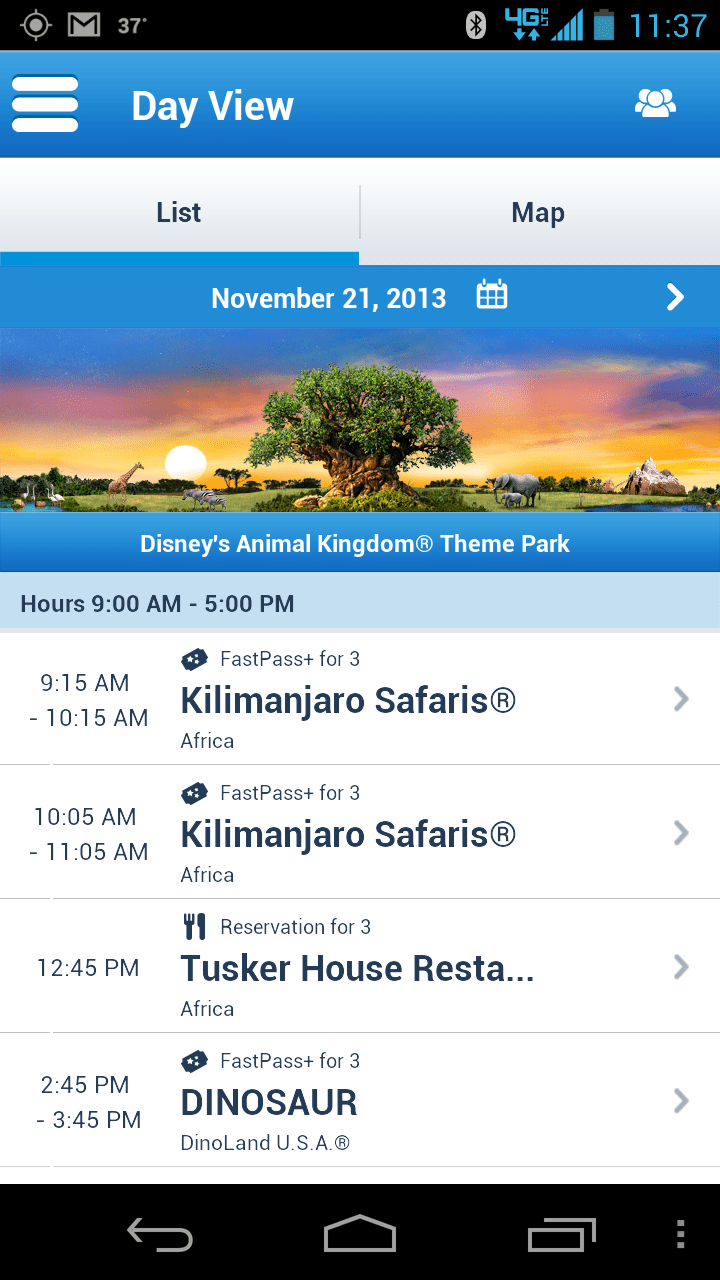Switch to the Map tab
The image size is (720, 1280).
pos(539,212)
